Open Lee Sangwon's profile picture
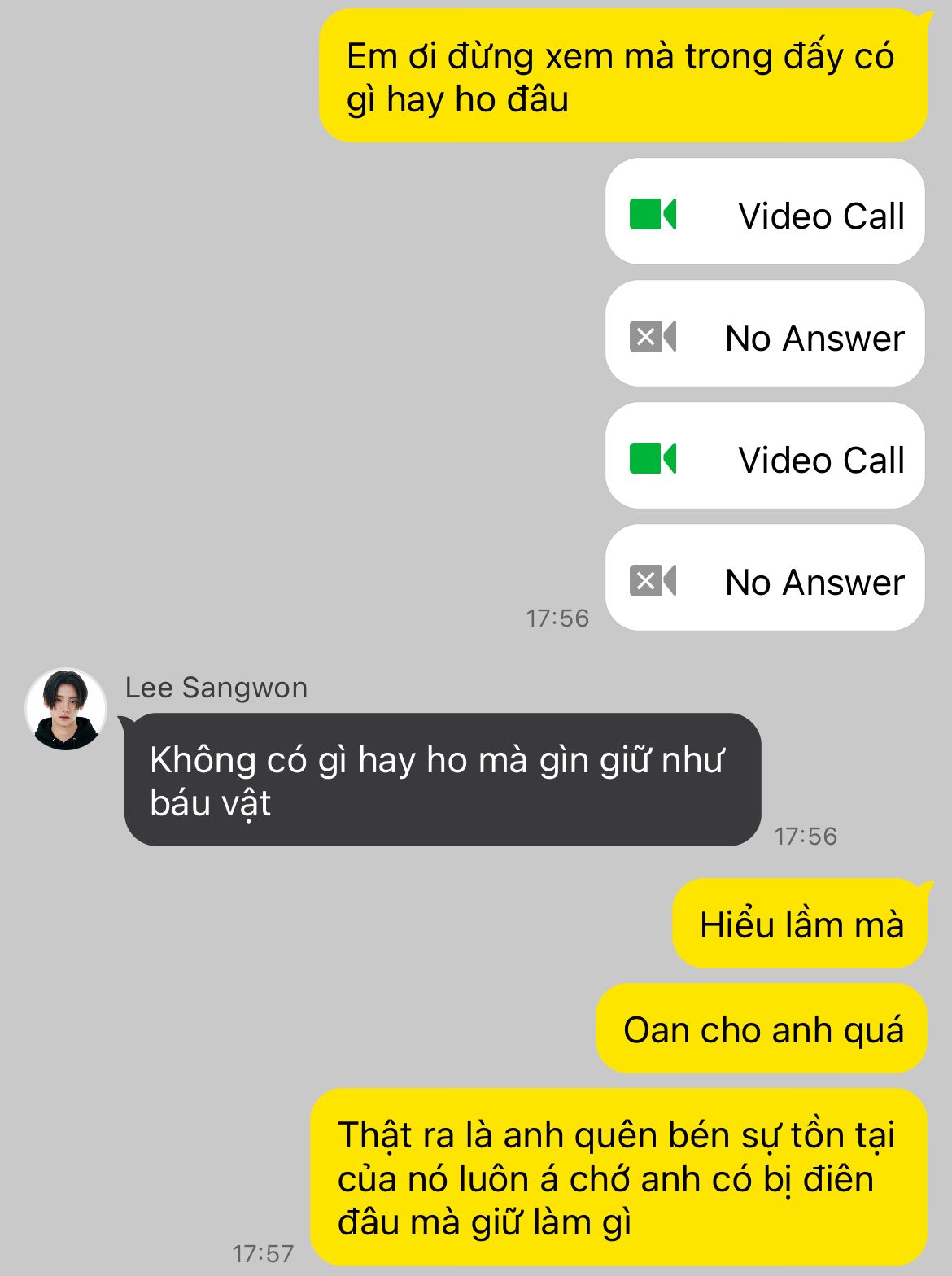The width and height of the screenshot is (952, 1276). click(x=66, y=710)
